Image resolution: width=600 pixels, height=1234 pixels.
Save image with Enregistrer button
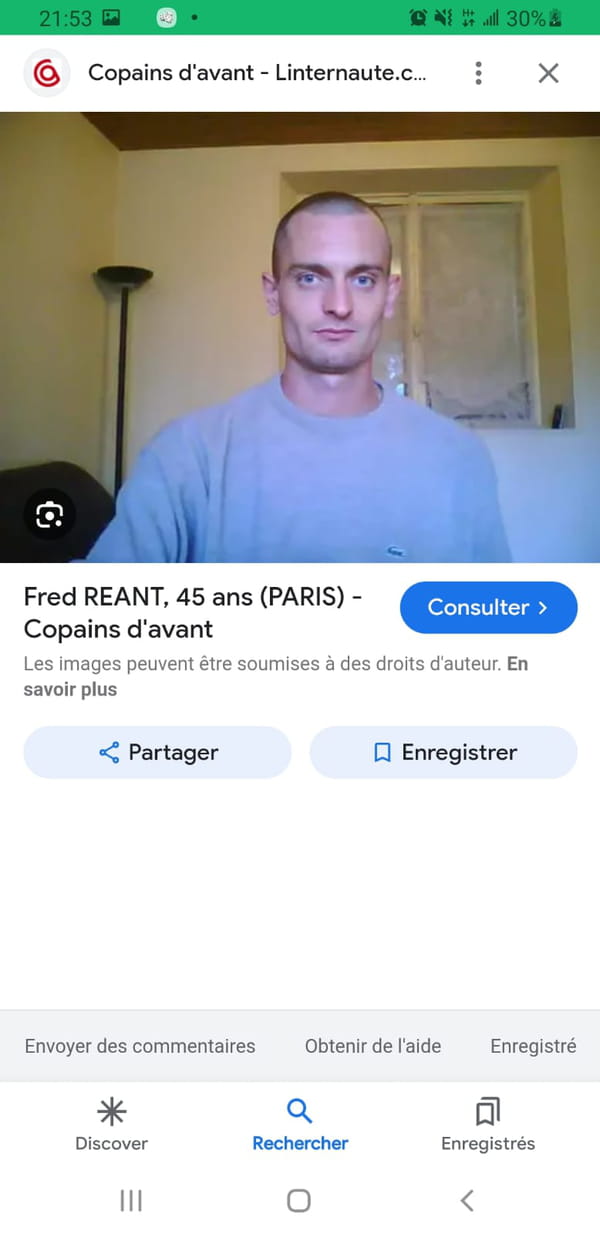pyautogui.click(x=443, y=752)
